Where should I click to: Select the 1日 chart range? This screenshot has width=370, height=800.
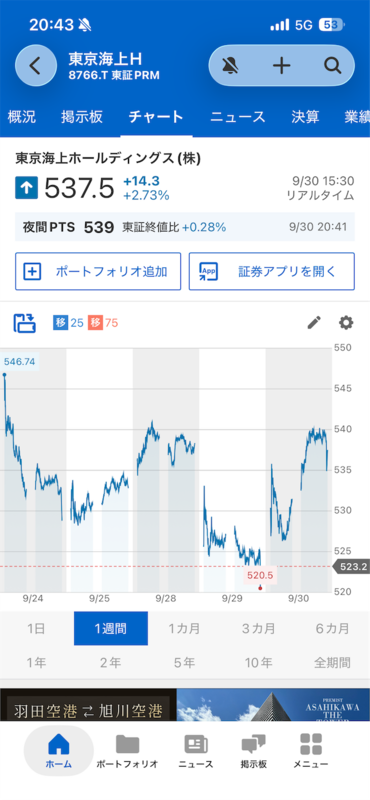click(37, 628)
